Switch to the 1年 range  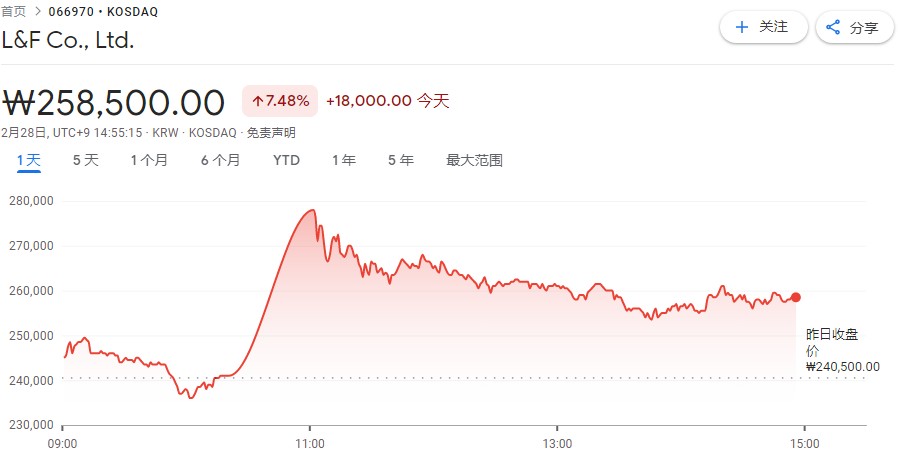pyautogui.click(x=344, y=160)
